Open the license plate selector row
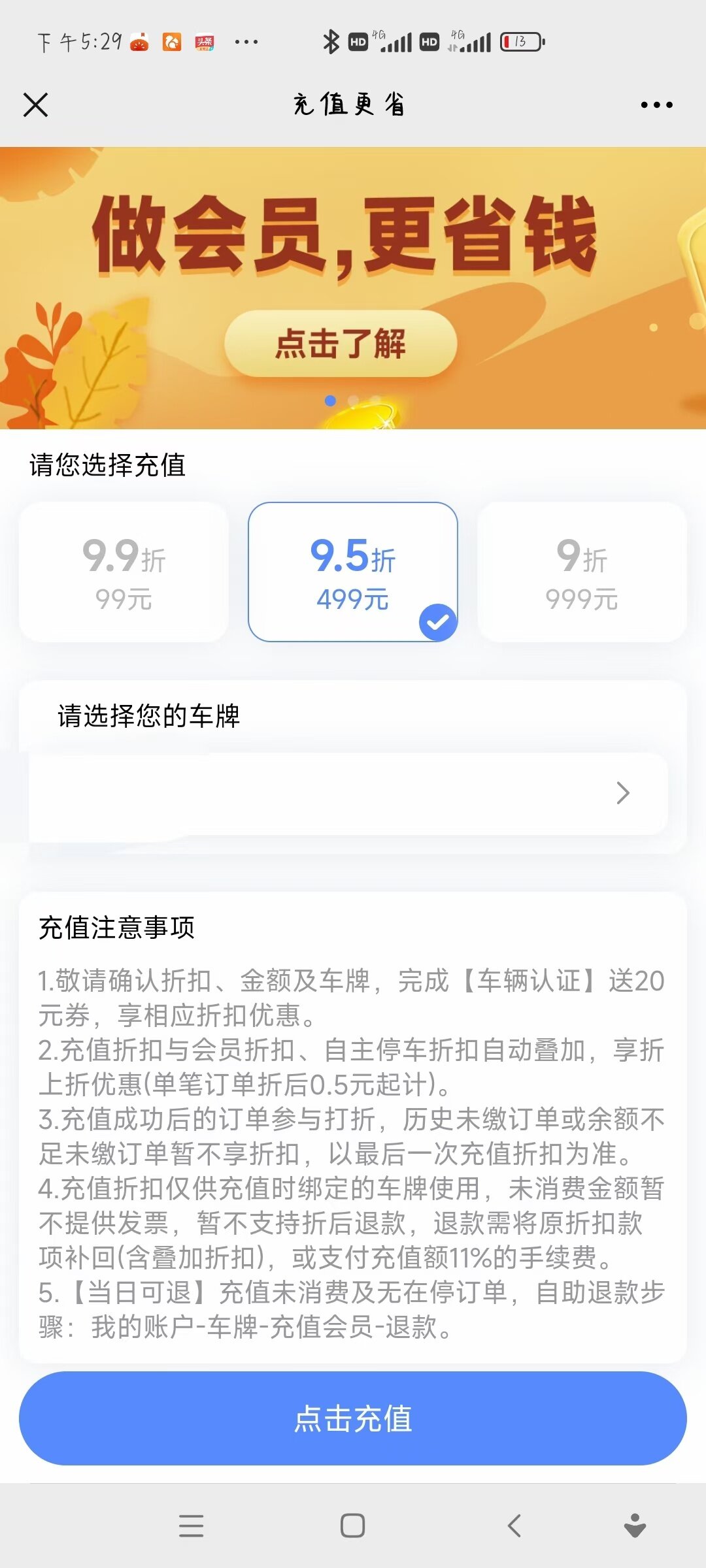Screen dimensions: 706x1568 tap(348, 794)
